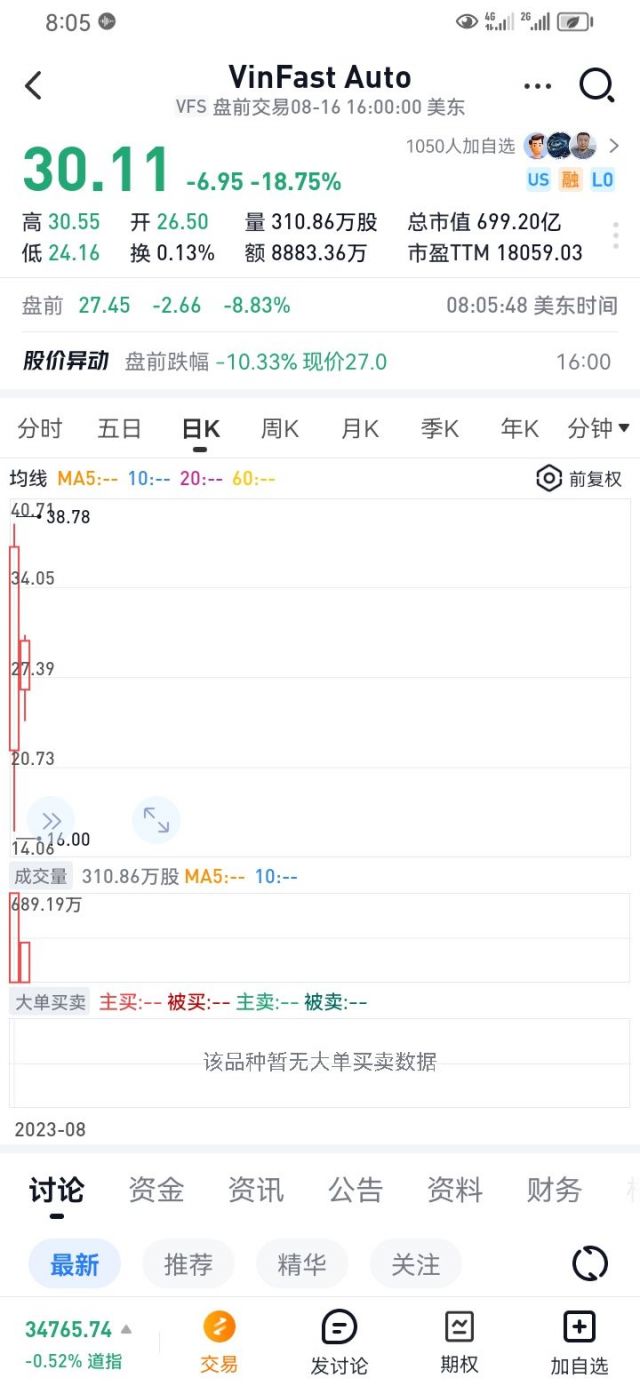
Task: Open the 资金 tab
Action: [156, 1190]
